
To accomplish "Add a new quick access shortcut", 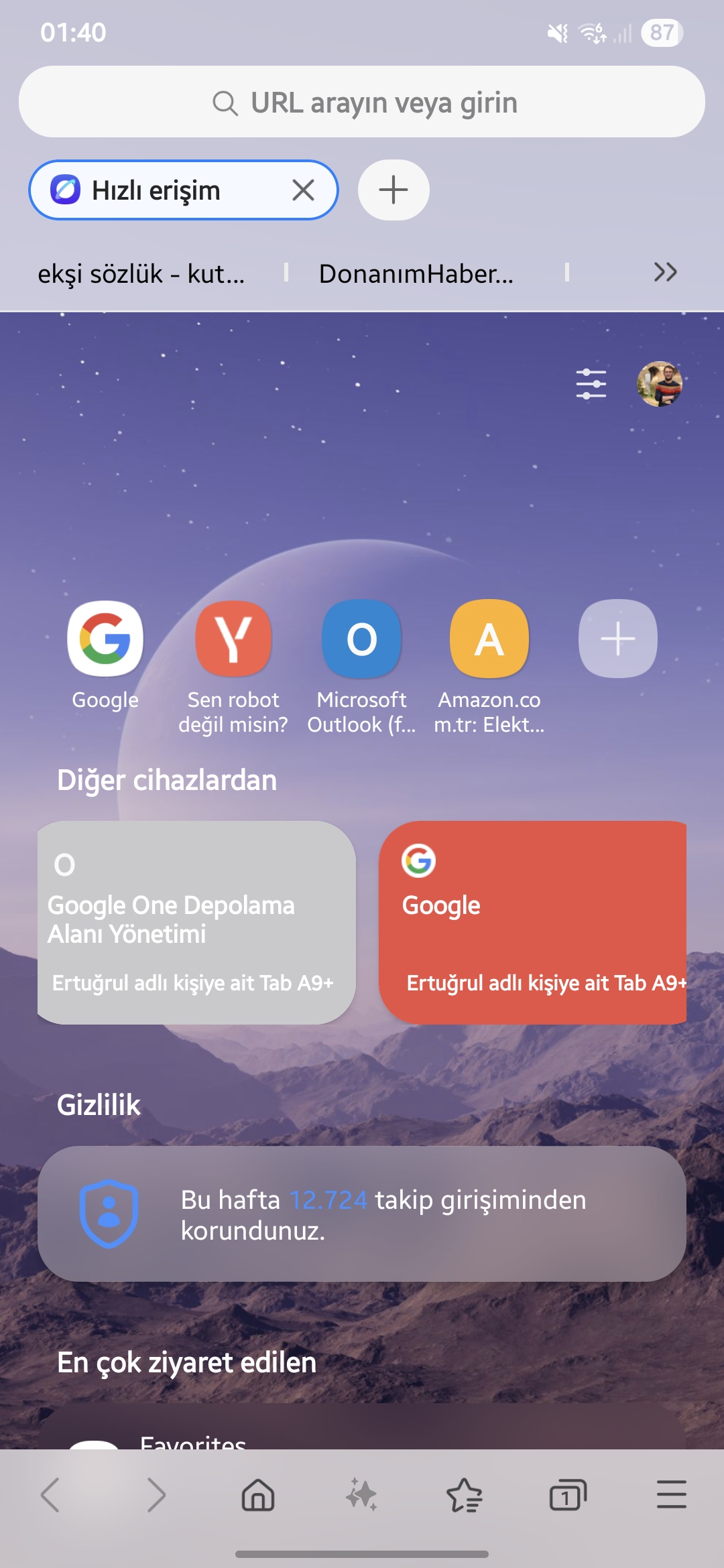I will pos(618,639).
